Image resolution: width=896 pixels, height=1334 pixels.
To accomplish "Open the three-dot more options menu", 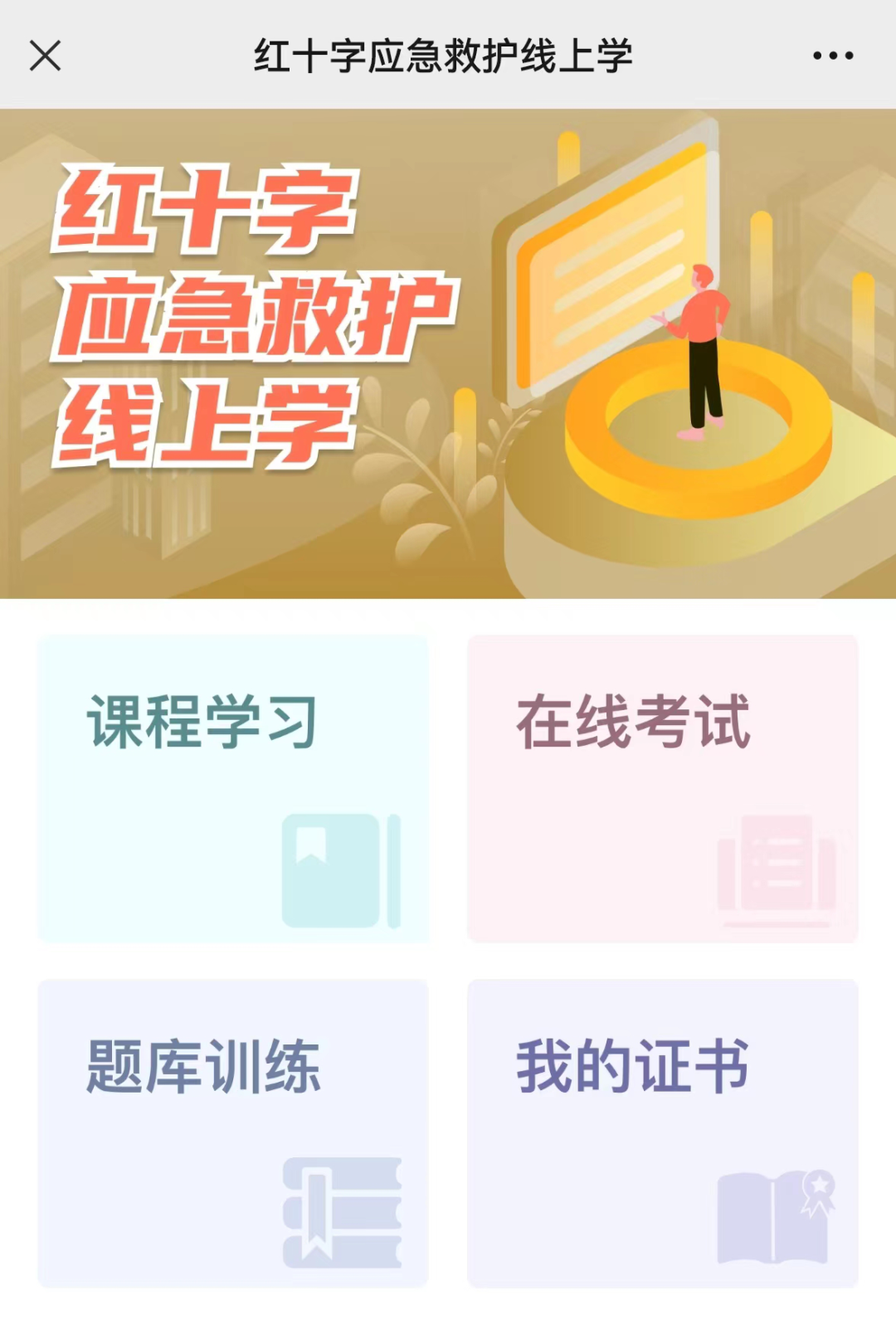I will pos(832,56).
